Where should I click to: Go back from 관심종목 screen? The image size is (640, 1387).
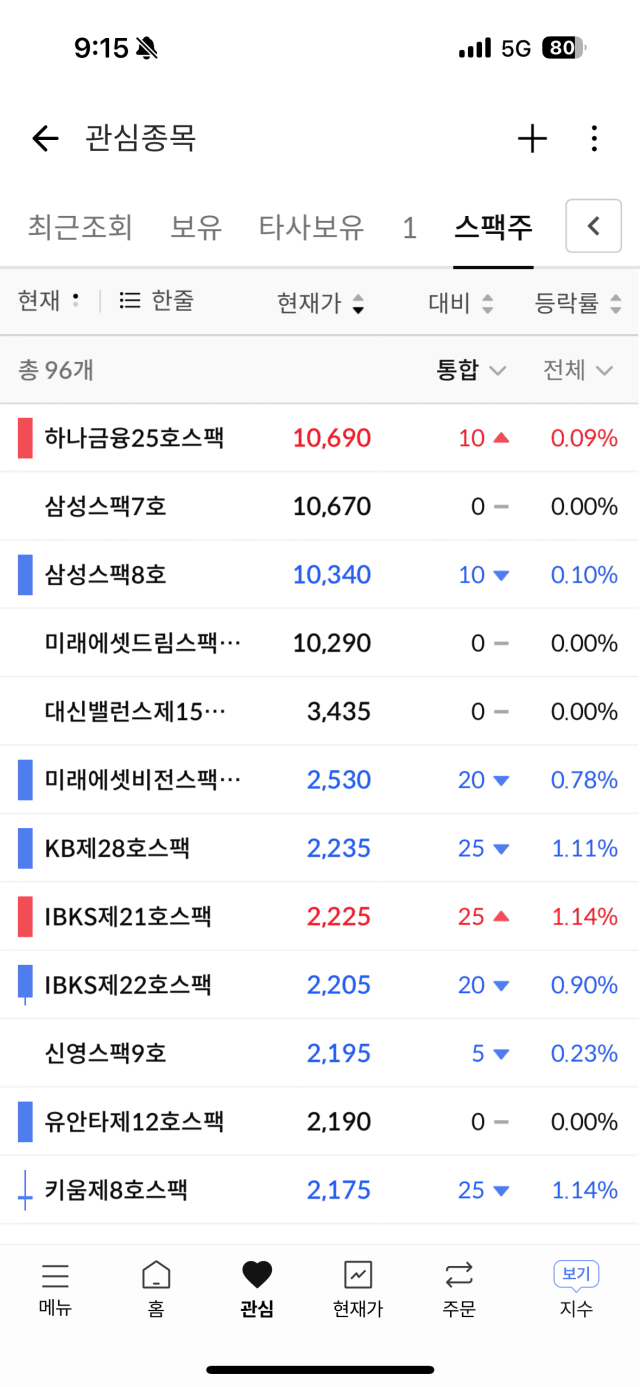[45, 138]
